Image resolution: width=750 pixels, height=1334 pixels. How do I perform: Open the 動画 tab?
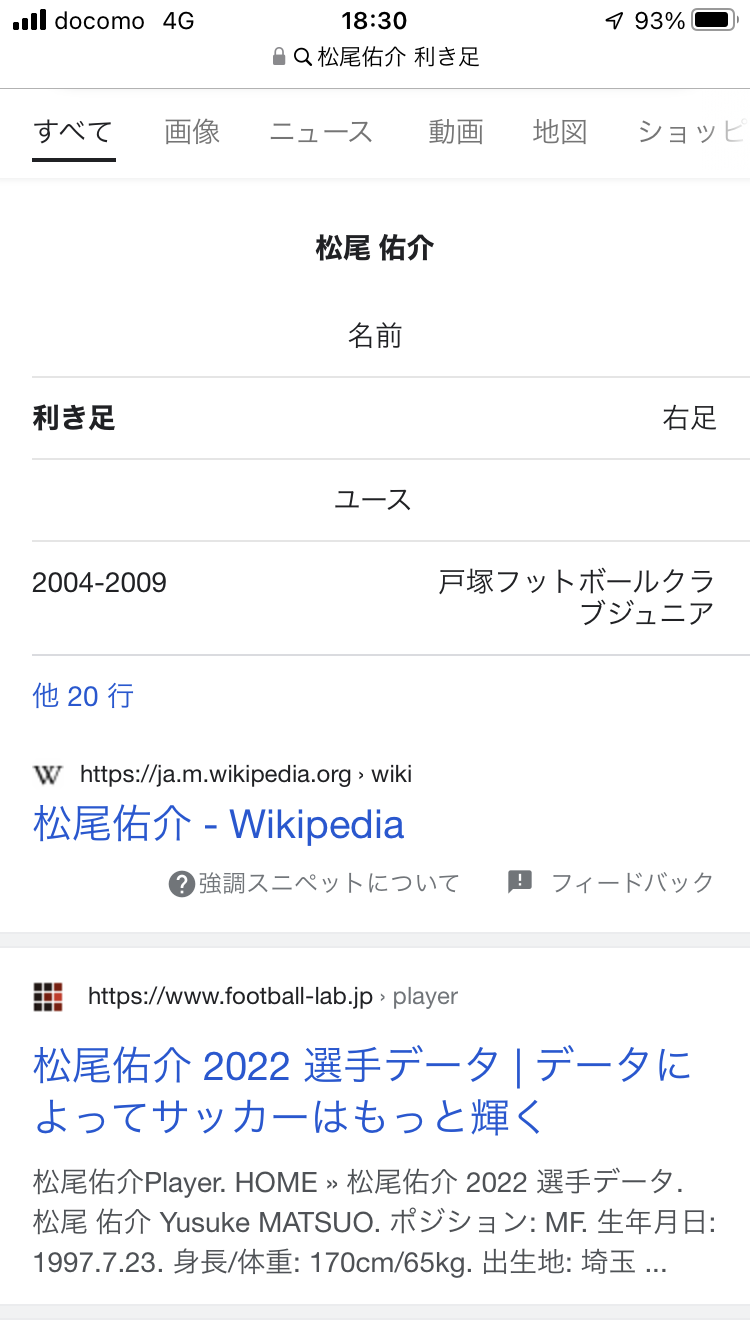(x=456, y=132)
